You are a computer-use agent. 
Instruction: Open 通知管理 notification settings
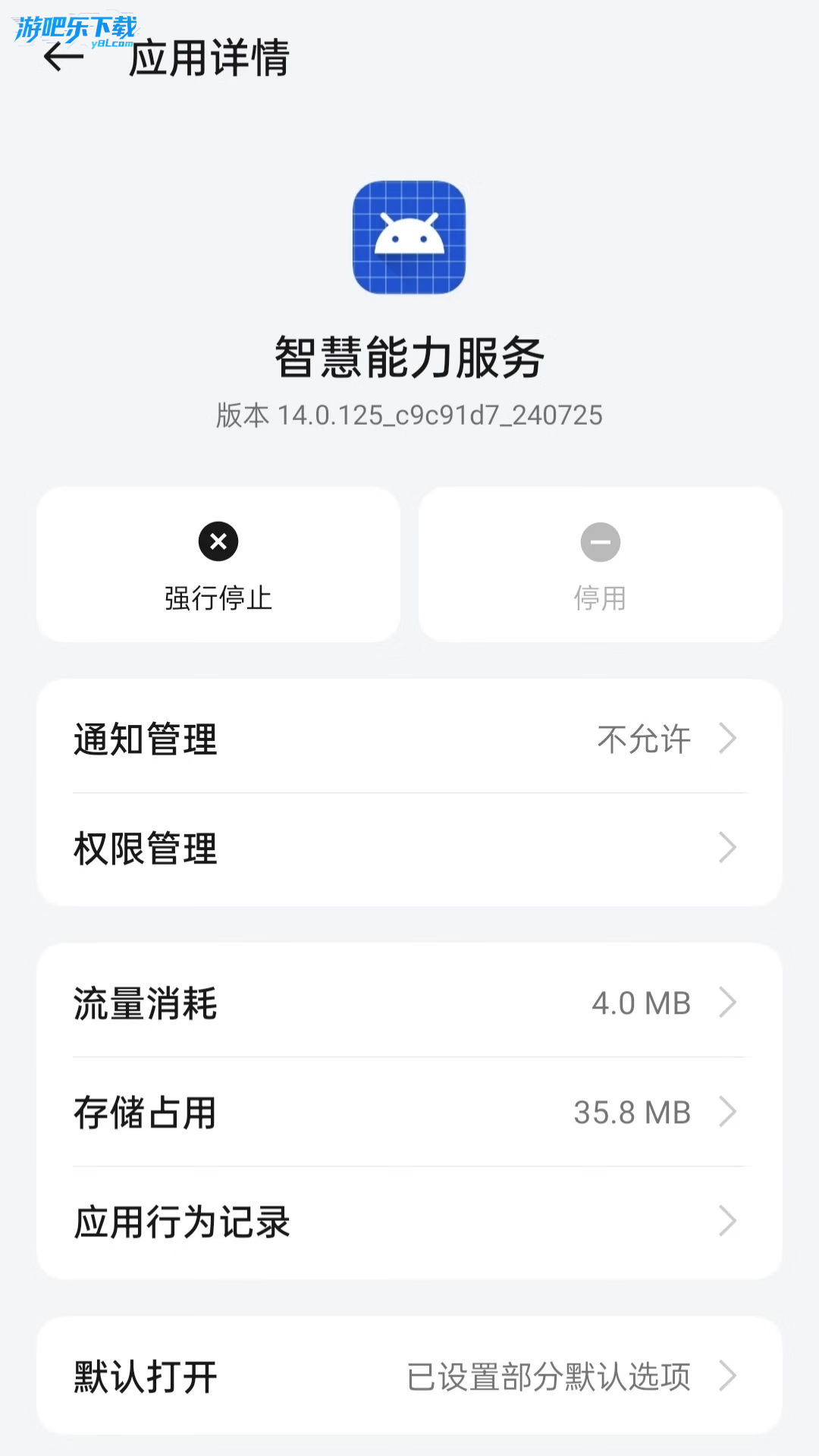coord(409,738)
